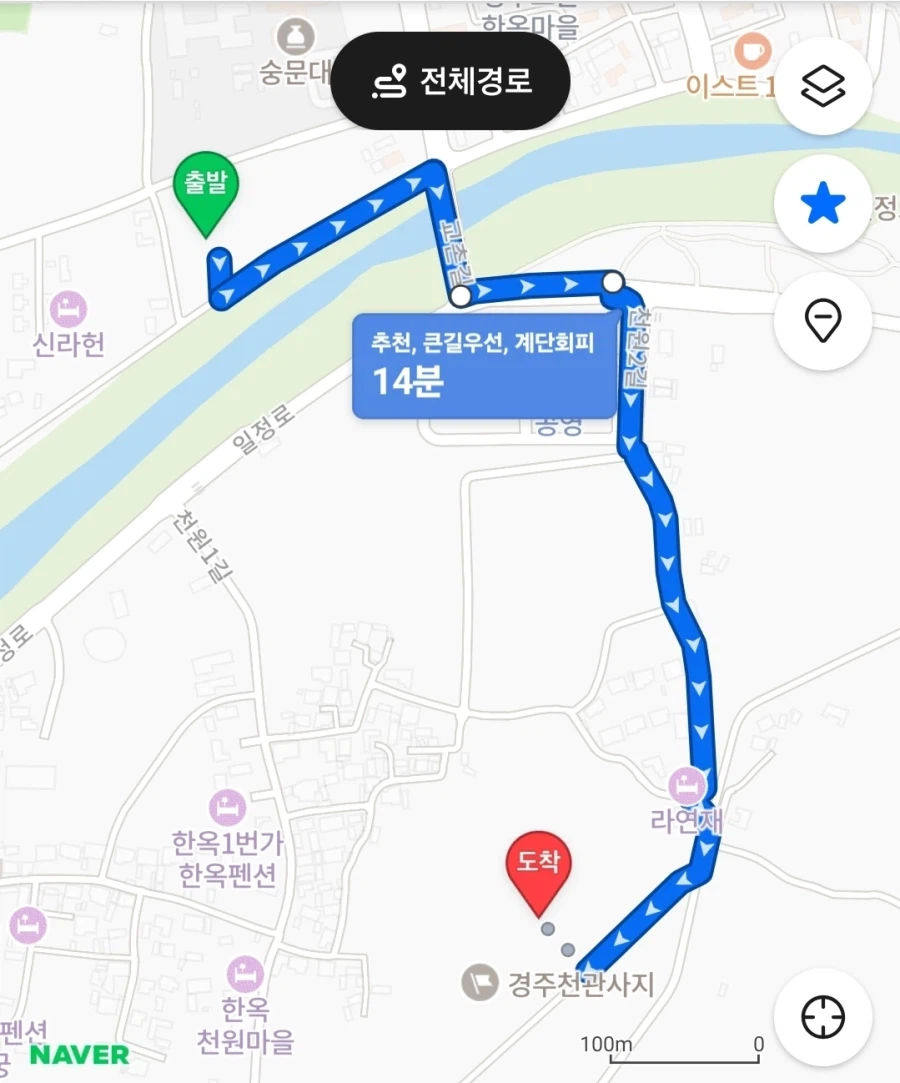Click the NAVER logo
This screenshot has width=900, height=1083.
pos(77,1053)
